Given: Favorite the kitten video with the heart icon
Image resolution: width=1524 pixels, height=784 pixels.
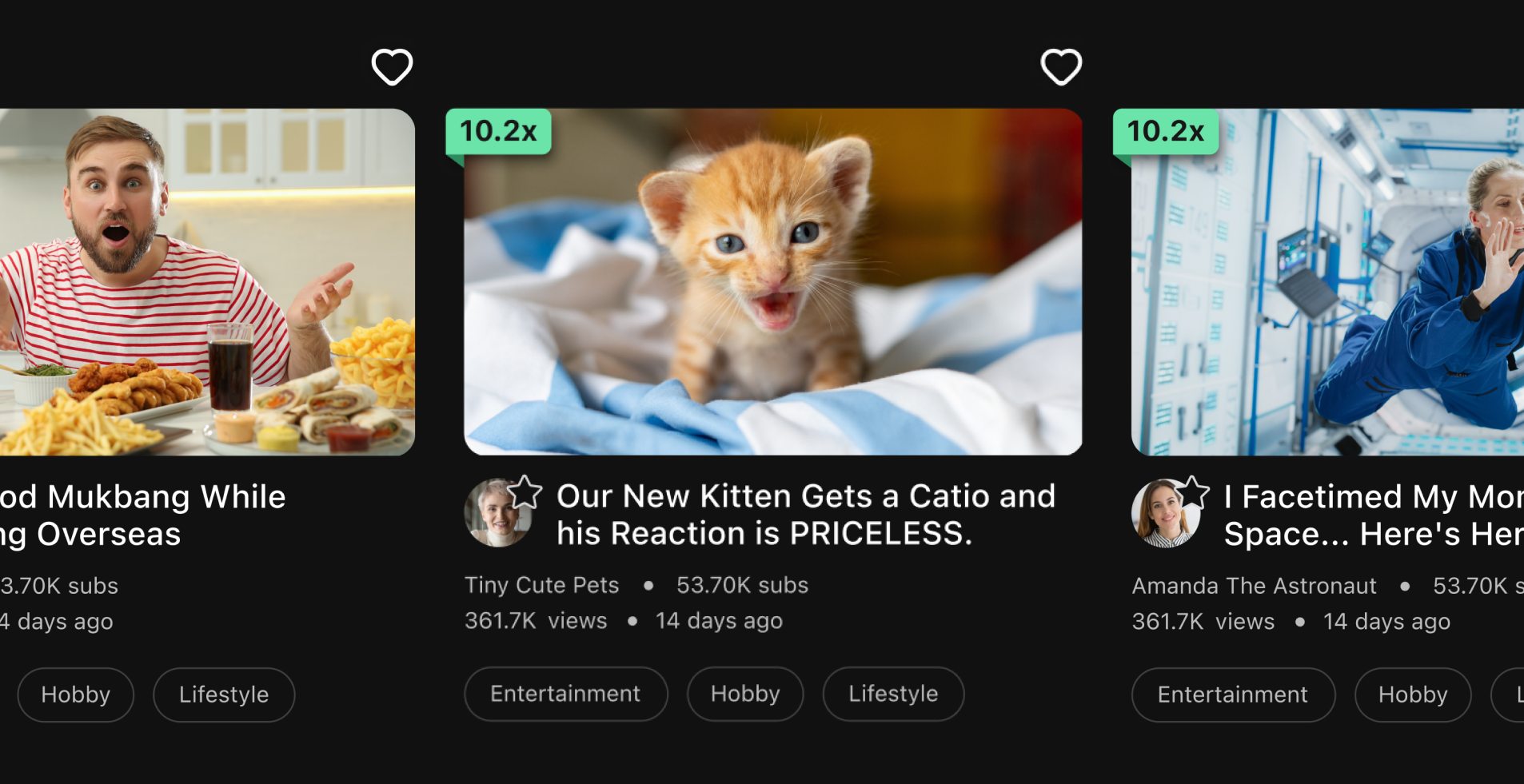Looking at the screenshot, I should pos(1060,66).
